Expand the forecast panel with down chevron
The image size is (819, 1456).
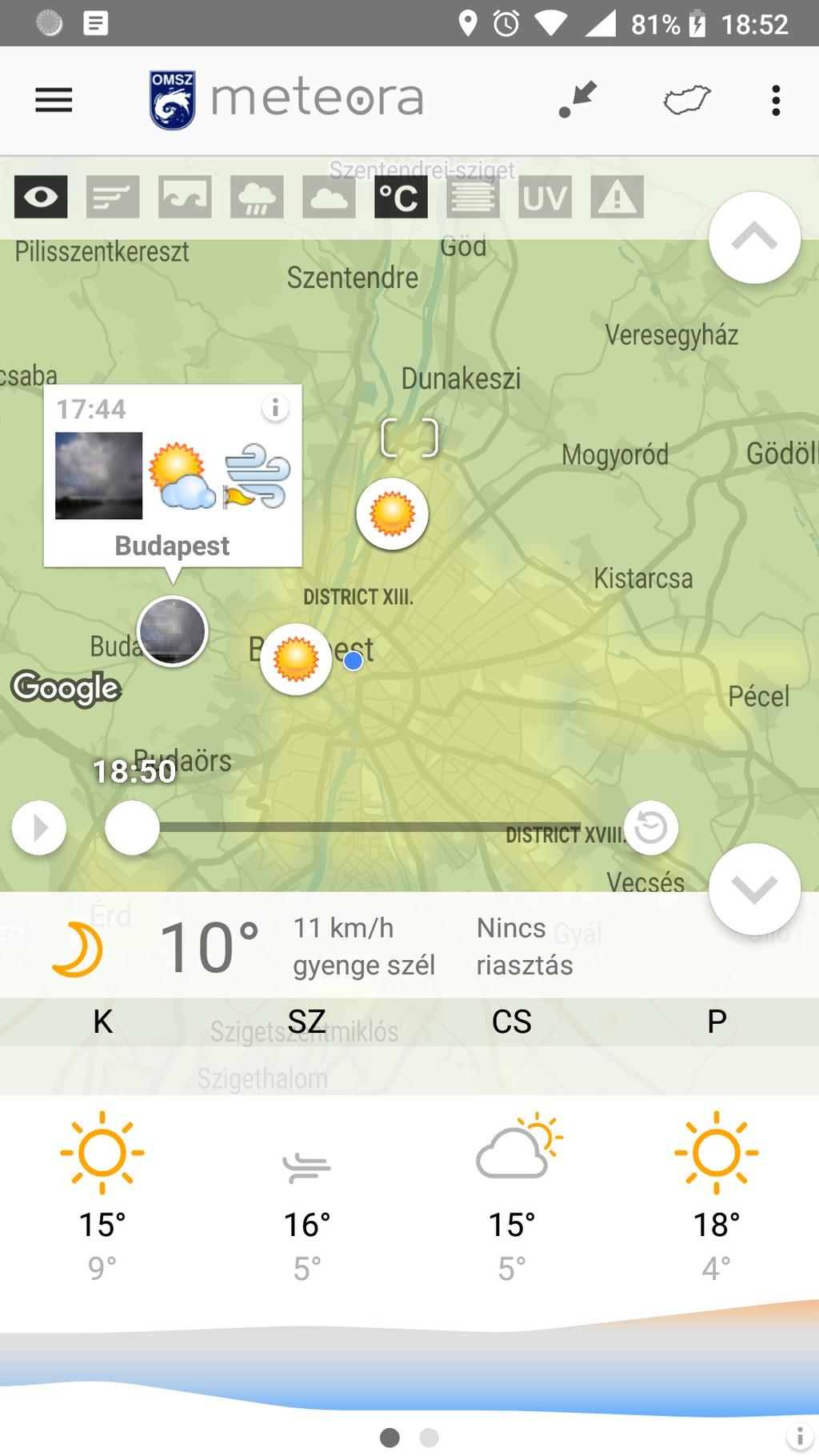tap(754, 889)
